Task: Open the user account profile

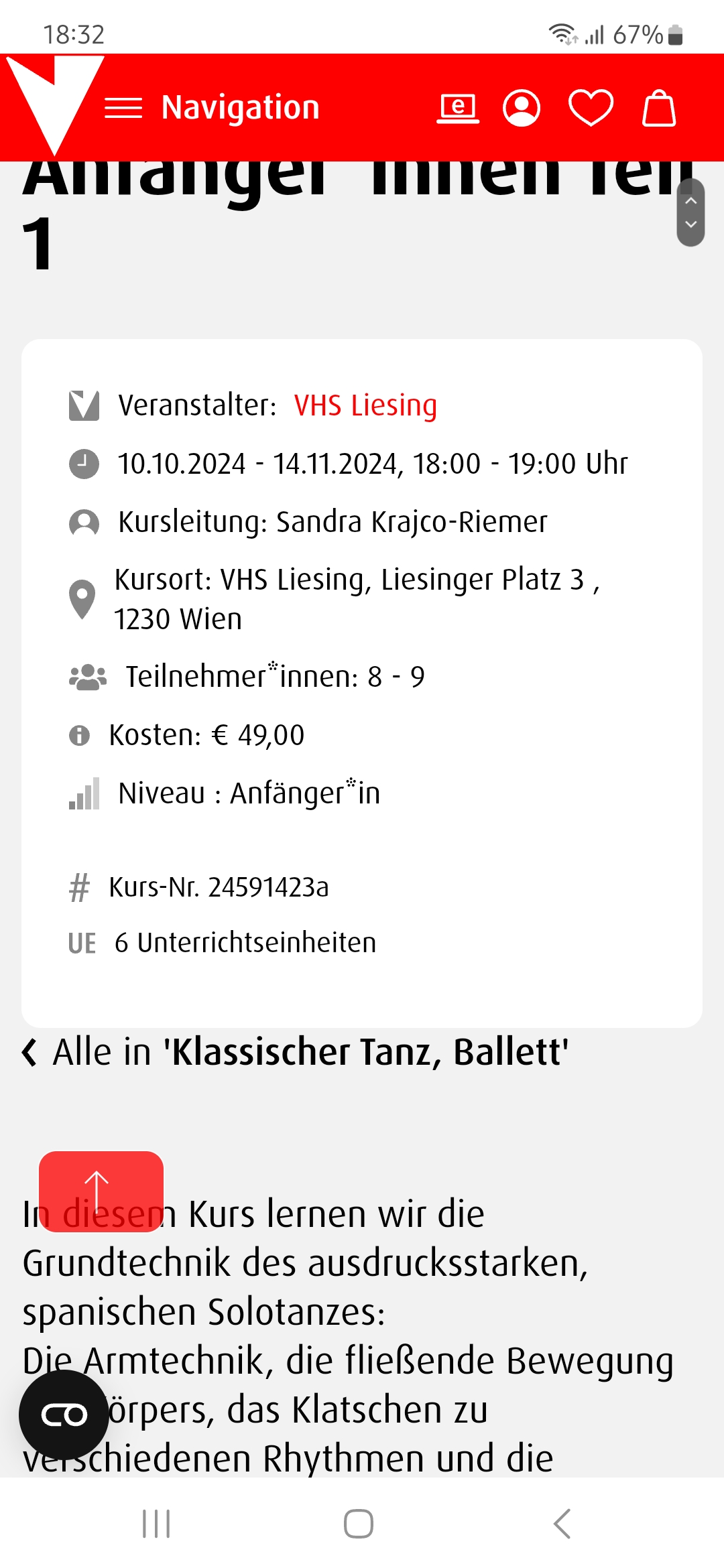Action: point(522,108)
